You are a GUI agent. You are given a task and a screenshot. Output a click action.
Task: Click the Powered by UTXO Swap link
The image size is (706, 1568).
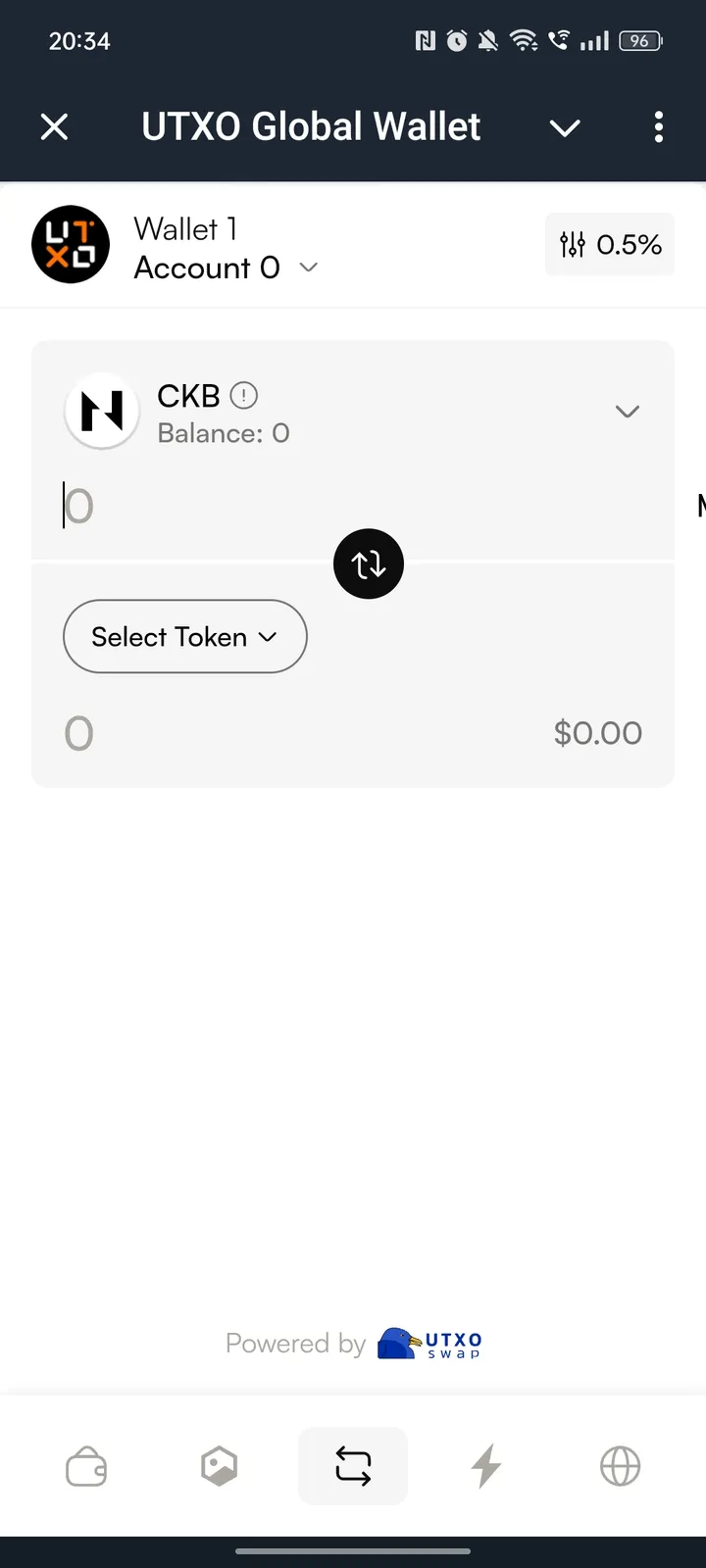click(x=353, y=1344)
